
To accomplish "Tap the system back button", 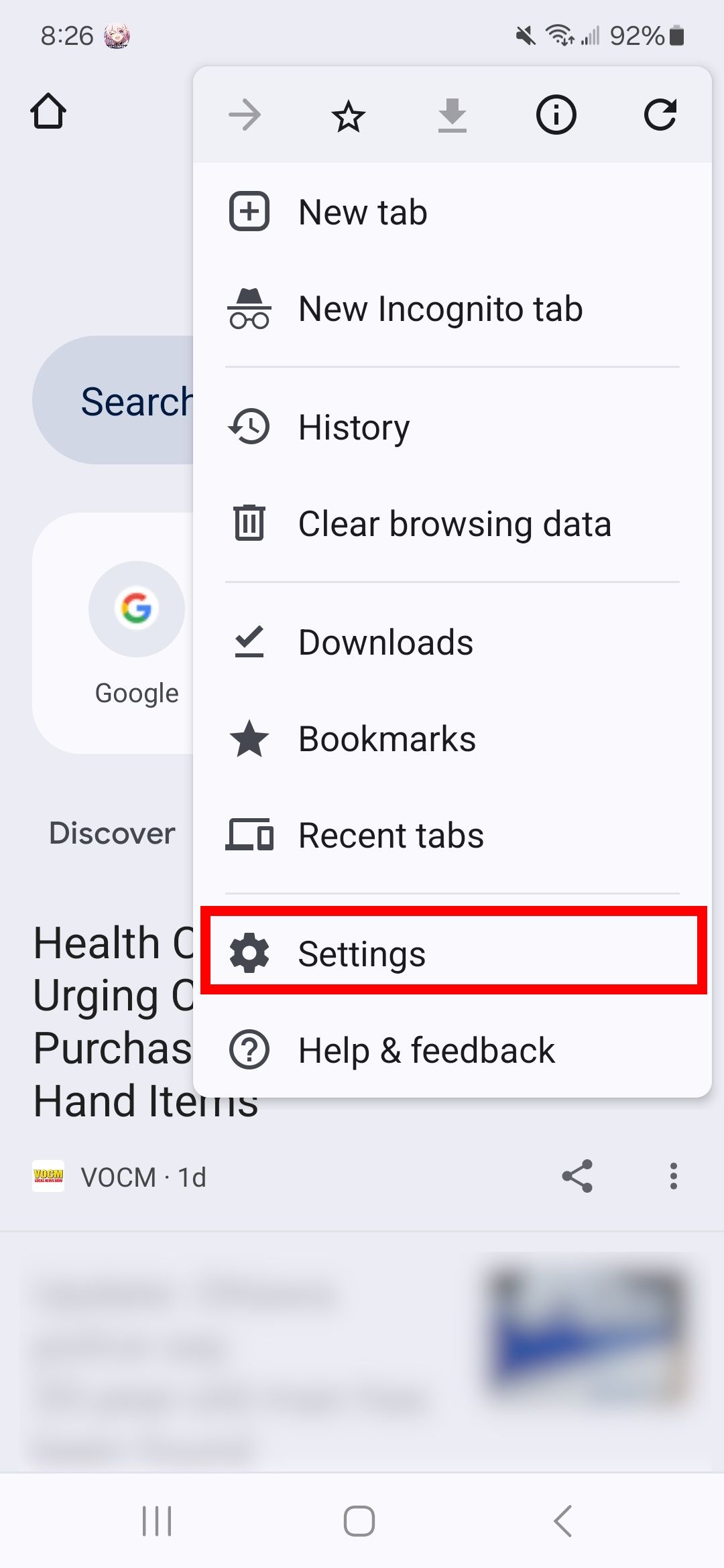I will tap(563, 1520).
